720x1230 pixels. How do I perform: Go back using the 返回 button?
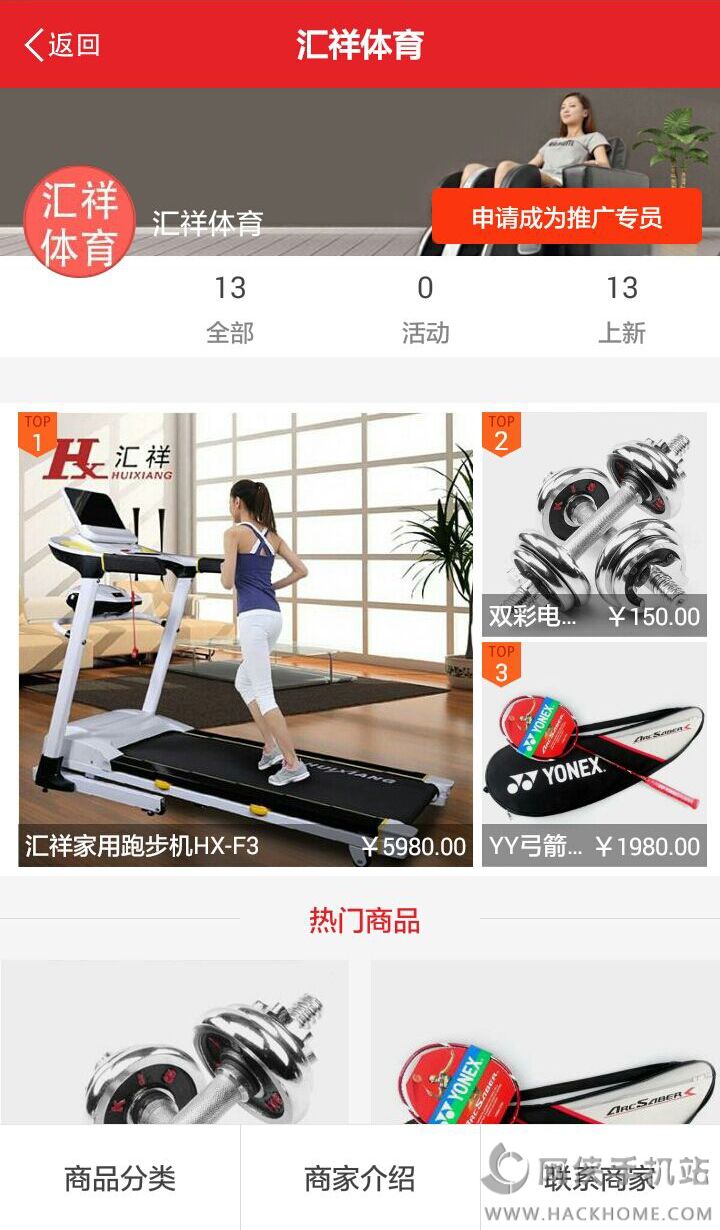pyautogui.click(x=62, y=45)
